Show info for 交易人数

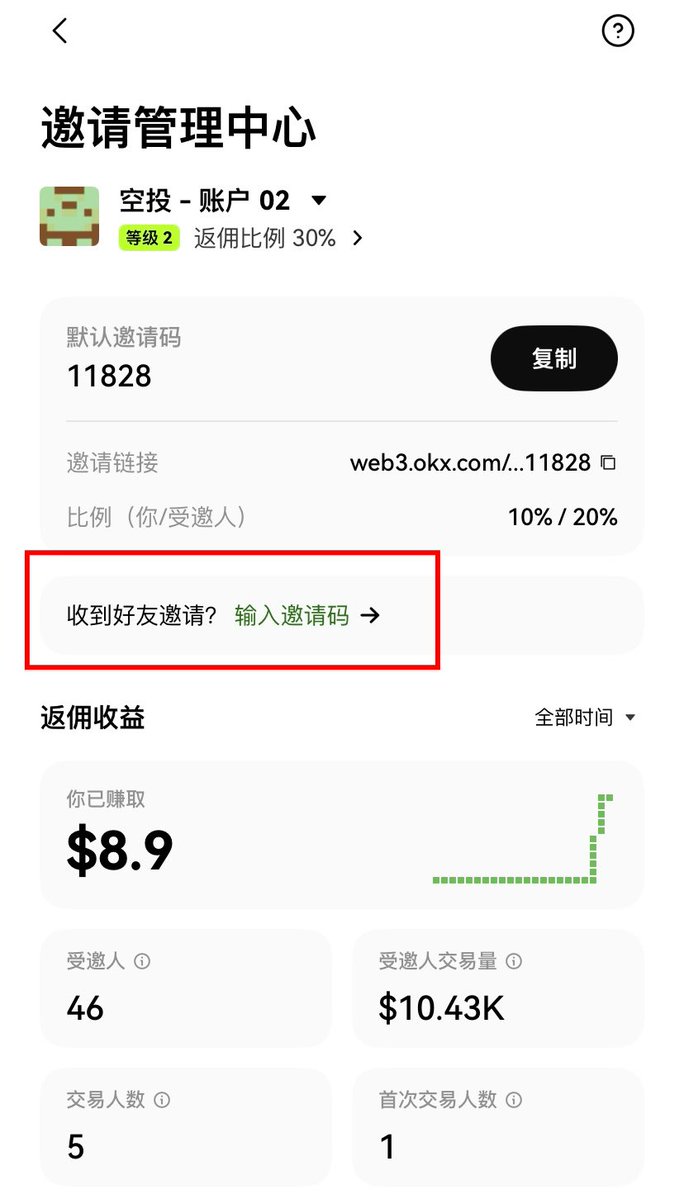click(162, 1100)
